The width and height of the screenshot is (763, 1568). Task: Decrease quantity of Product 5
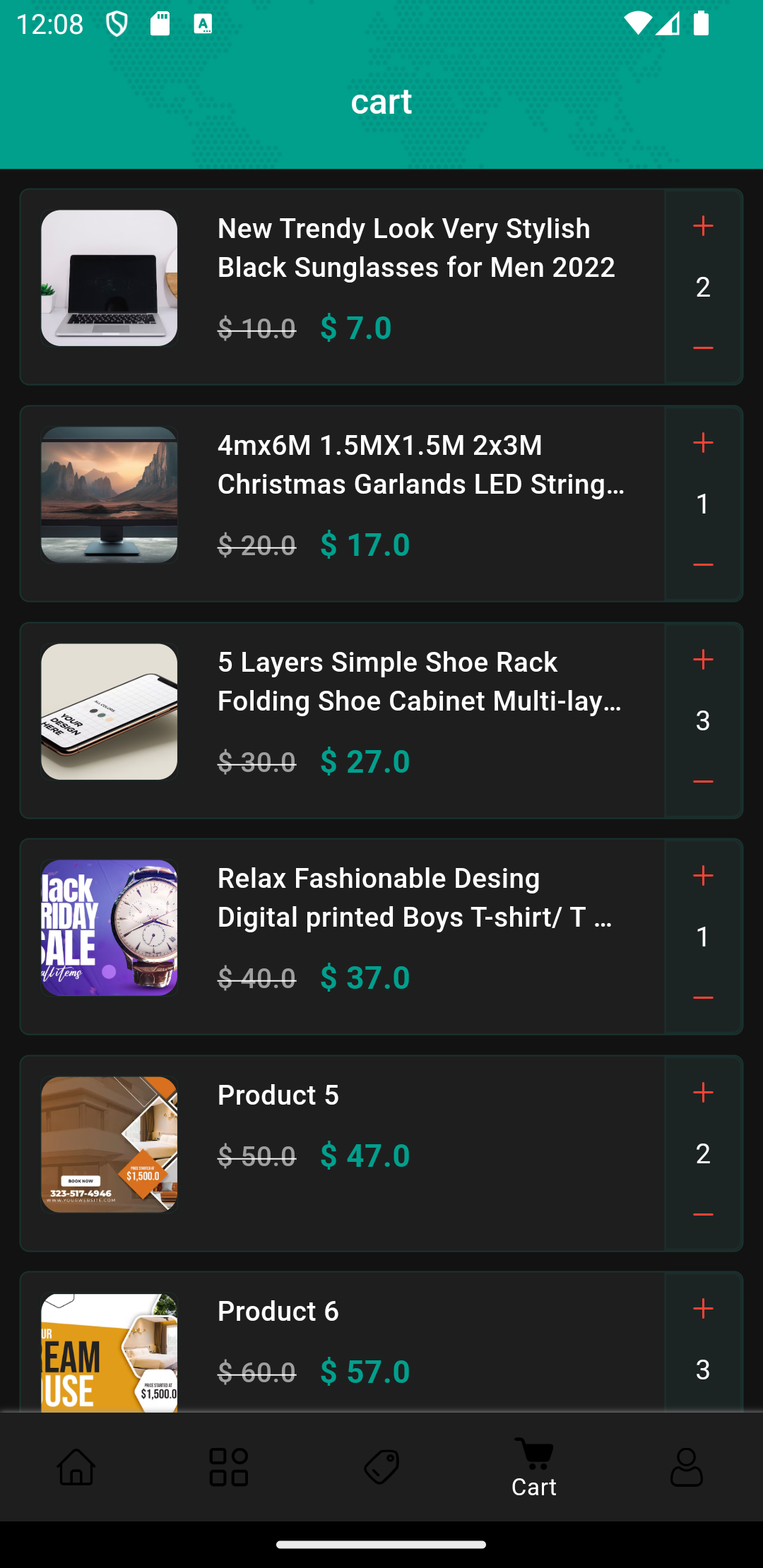tap(703, 1215)
